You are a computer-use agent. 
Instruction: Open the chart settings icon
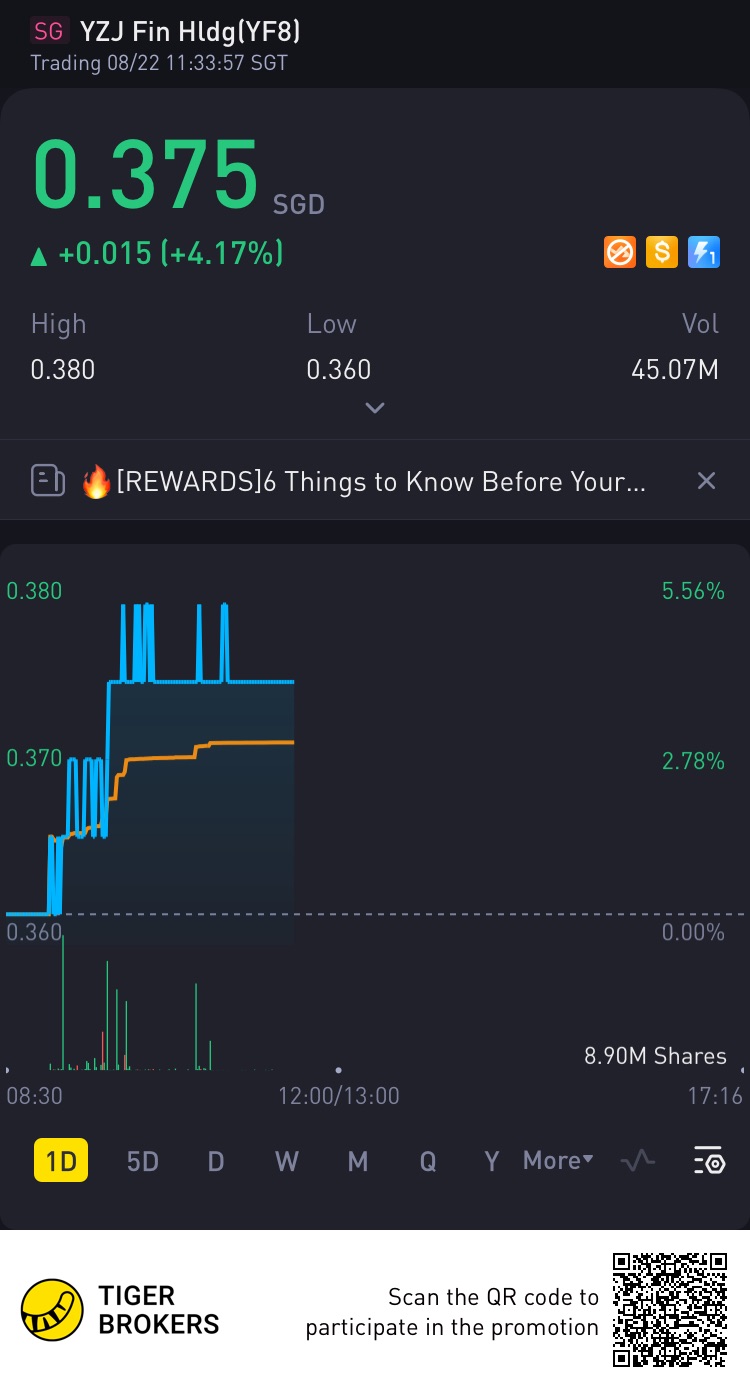click(x=709, y=1161)
